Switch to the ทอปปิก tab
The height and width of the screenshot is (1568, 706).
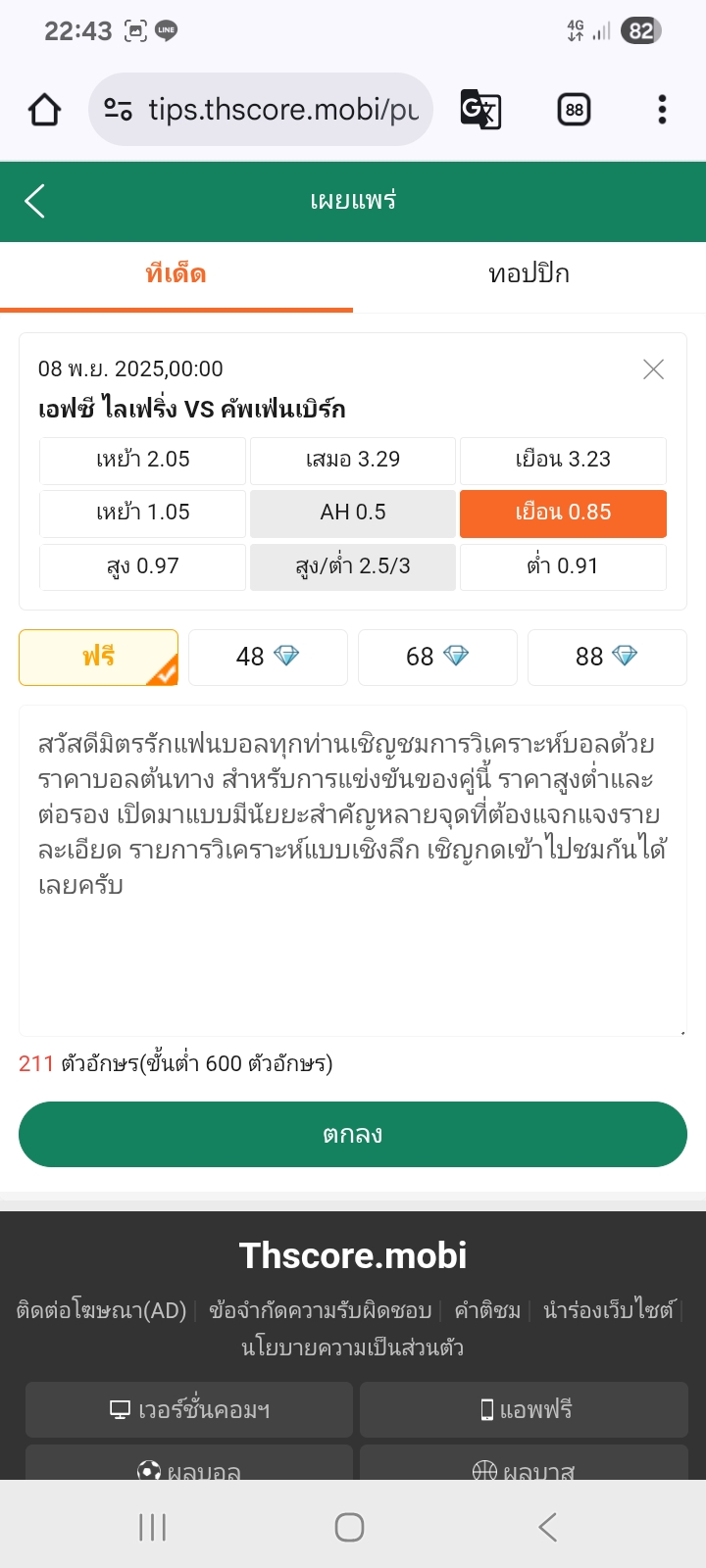pos(529,274)
